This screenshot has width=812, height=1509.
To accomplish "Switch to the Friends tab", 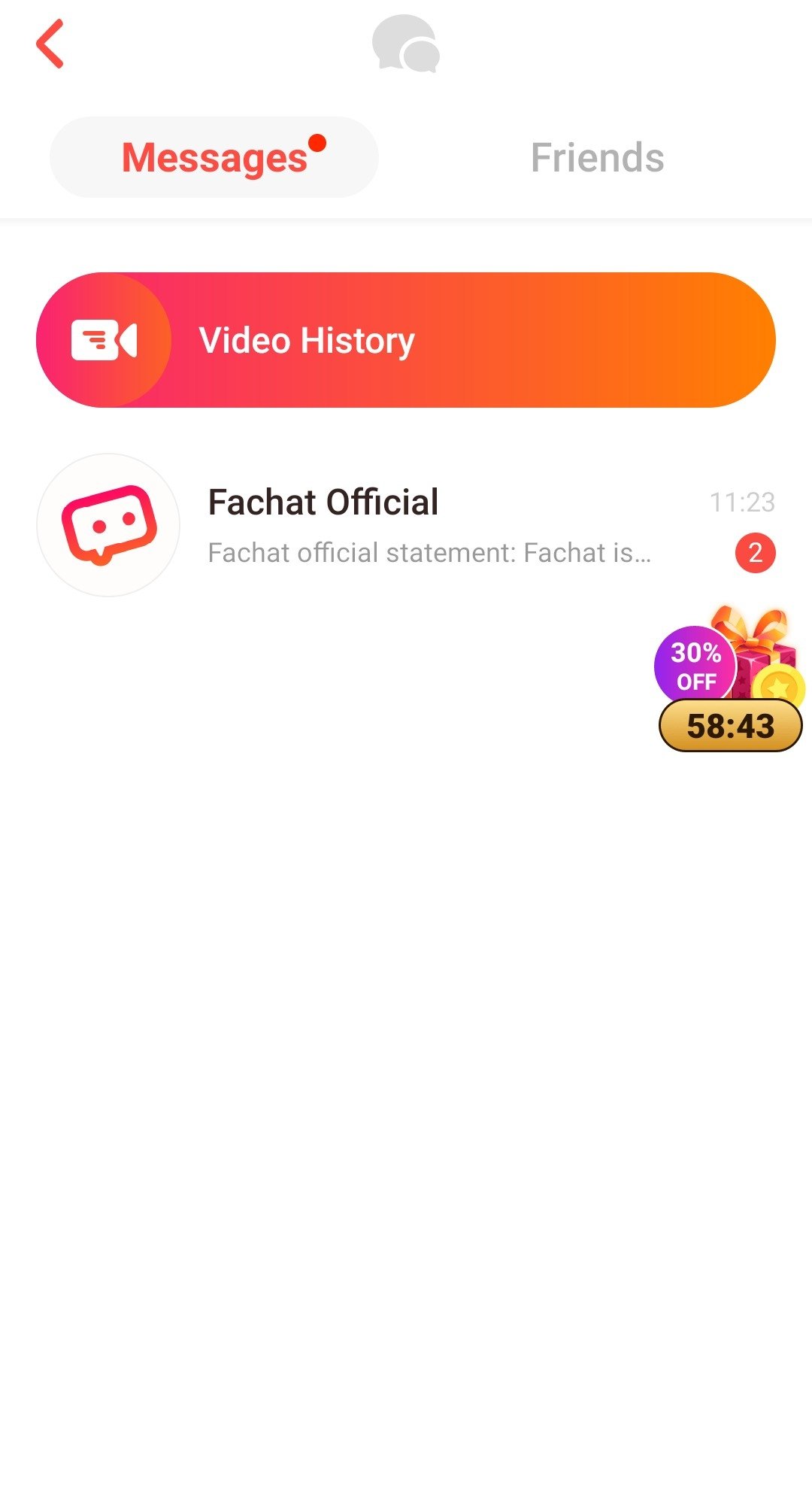I will point(597,157).
